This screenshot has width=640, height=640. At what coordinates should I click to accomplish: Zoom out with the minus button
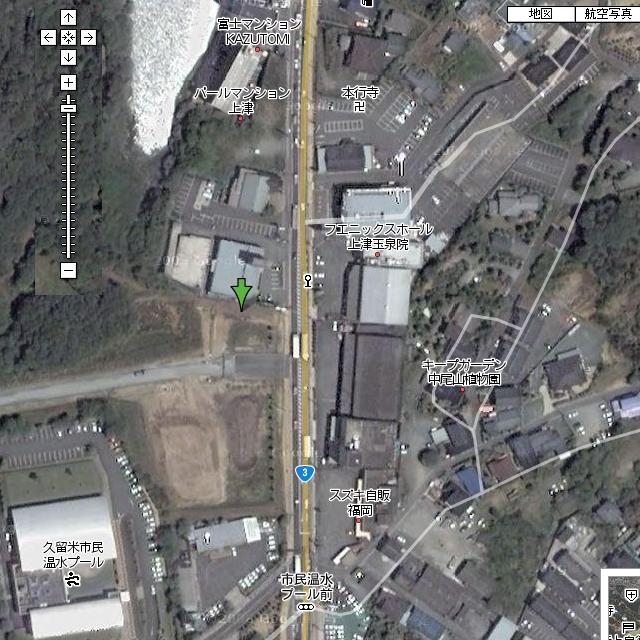tap(68, 270)
